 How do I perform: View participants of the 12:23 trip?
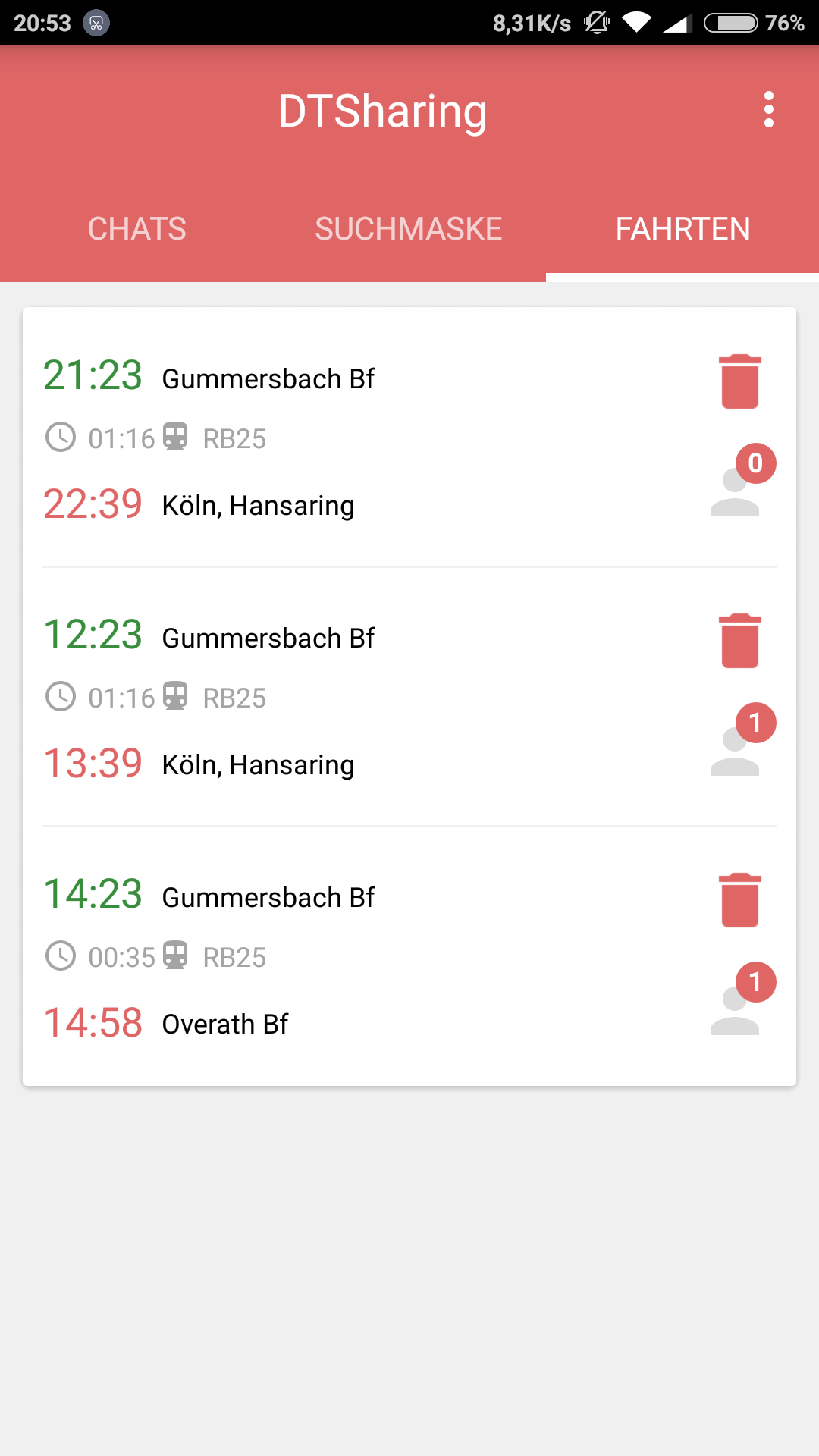tap(742, 740)
